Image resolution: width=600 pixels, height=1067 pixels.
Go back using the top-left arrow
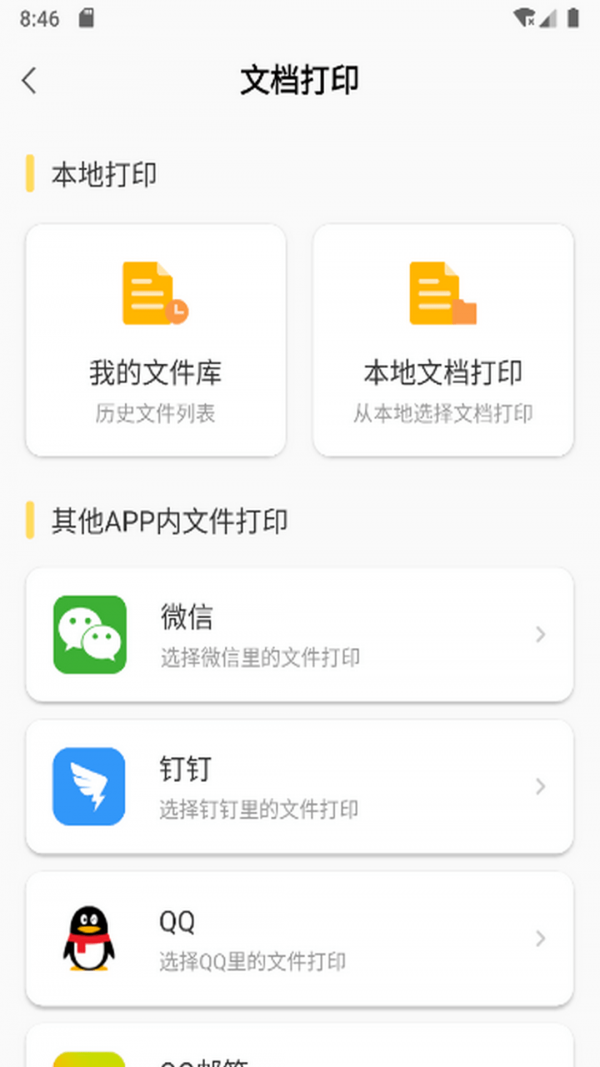(x=29, y=80)
